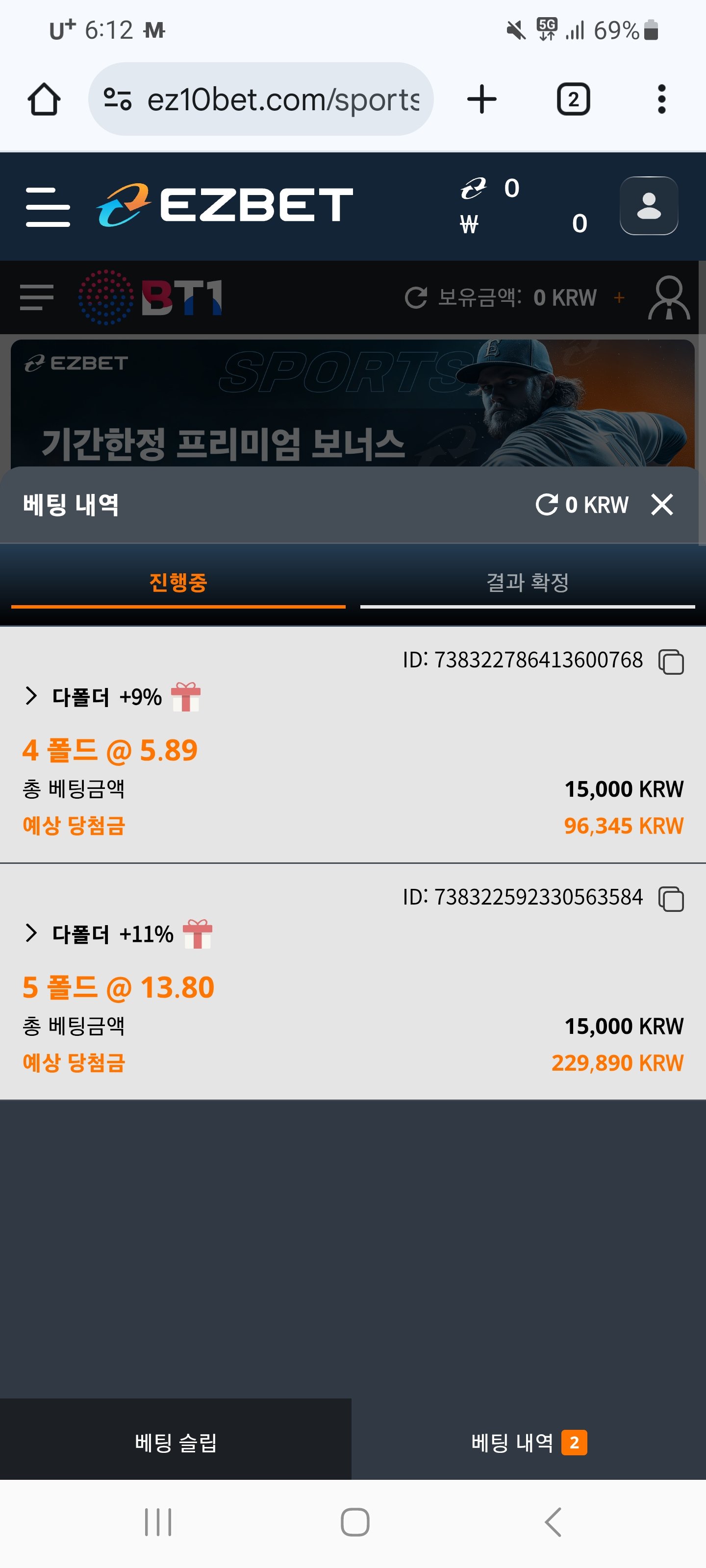
Task: Copy bet ID 738322592330563584
Action: coord(671,899)
